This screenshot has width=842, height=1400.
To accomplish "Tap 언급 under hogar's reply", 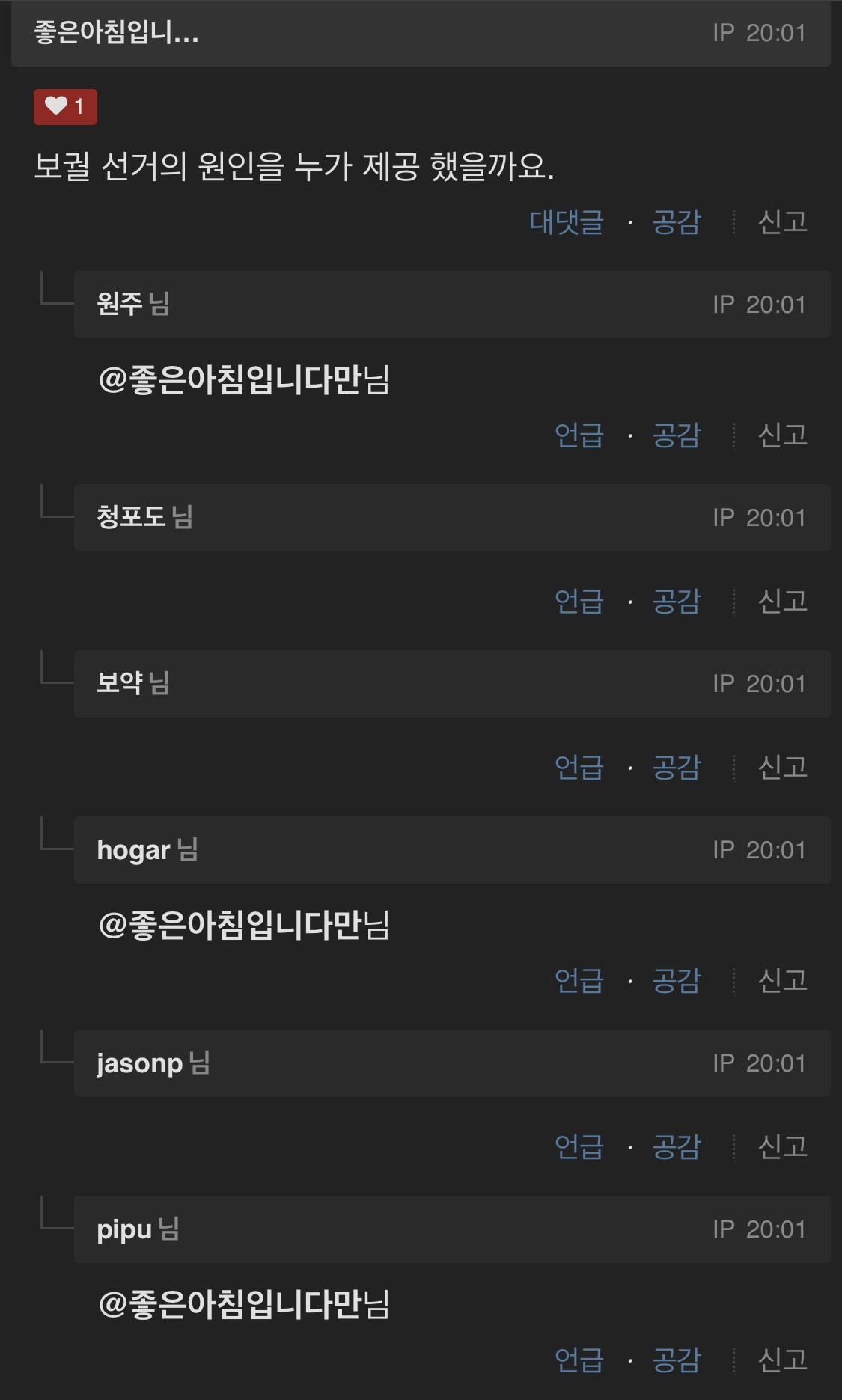I will click(579, 980).
